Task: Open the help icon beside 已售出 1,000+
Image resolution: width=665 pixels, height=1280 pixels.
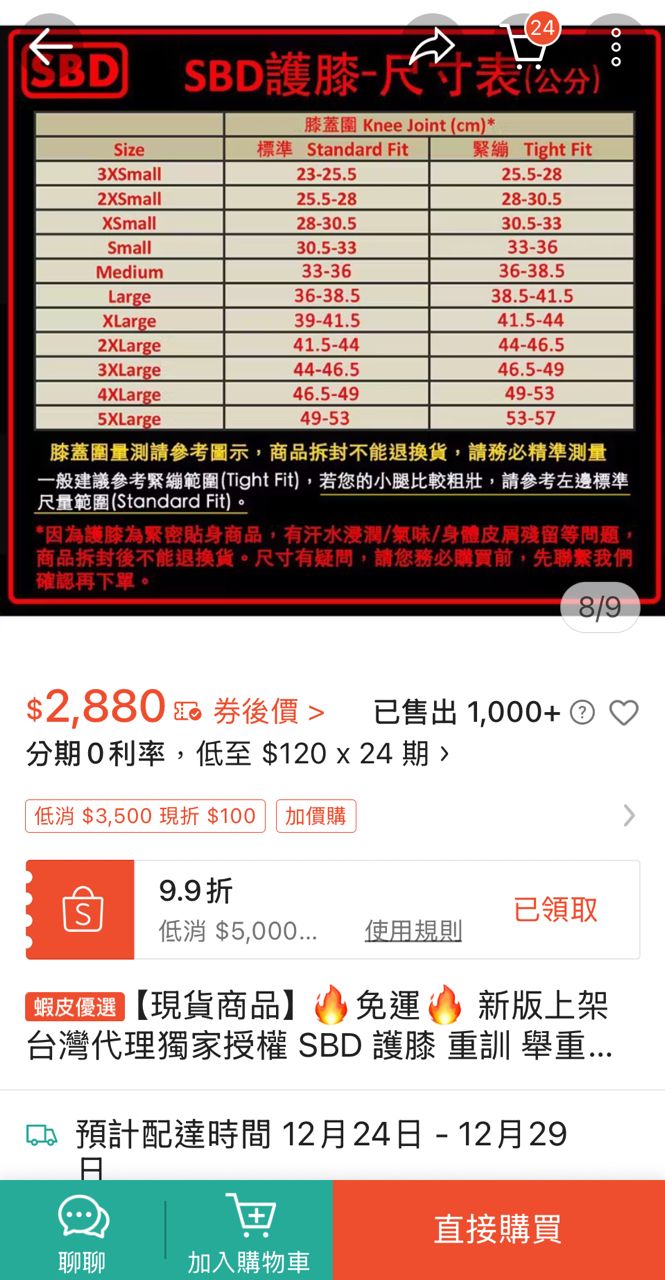Action: click(x=581, y=712)
